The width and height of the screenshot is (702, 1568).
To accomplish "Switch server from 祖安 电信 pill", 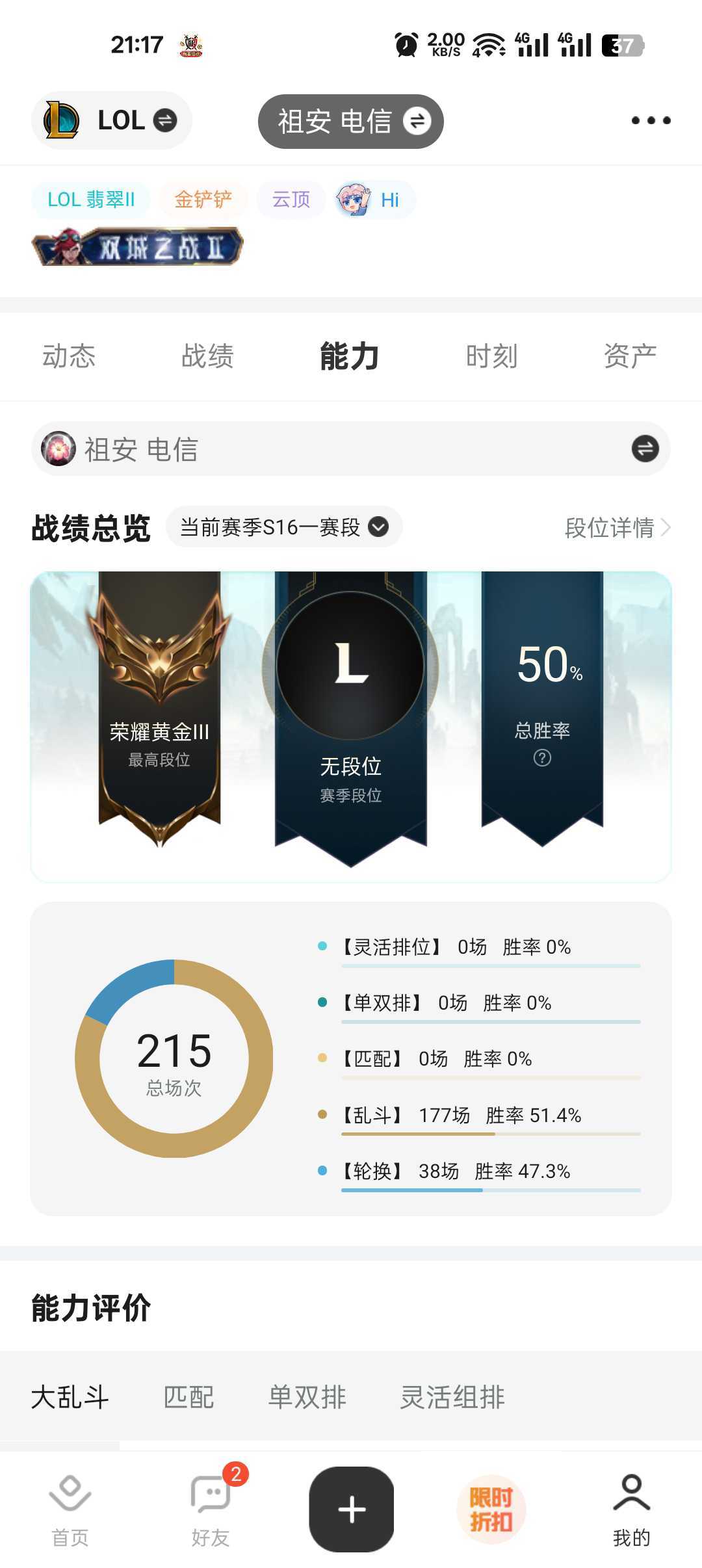I will 351,122.
